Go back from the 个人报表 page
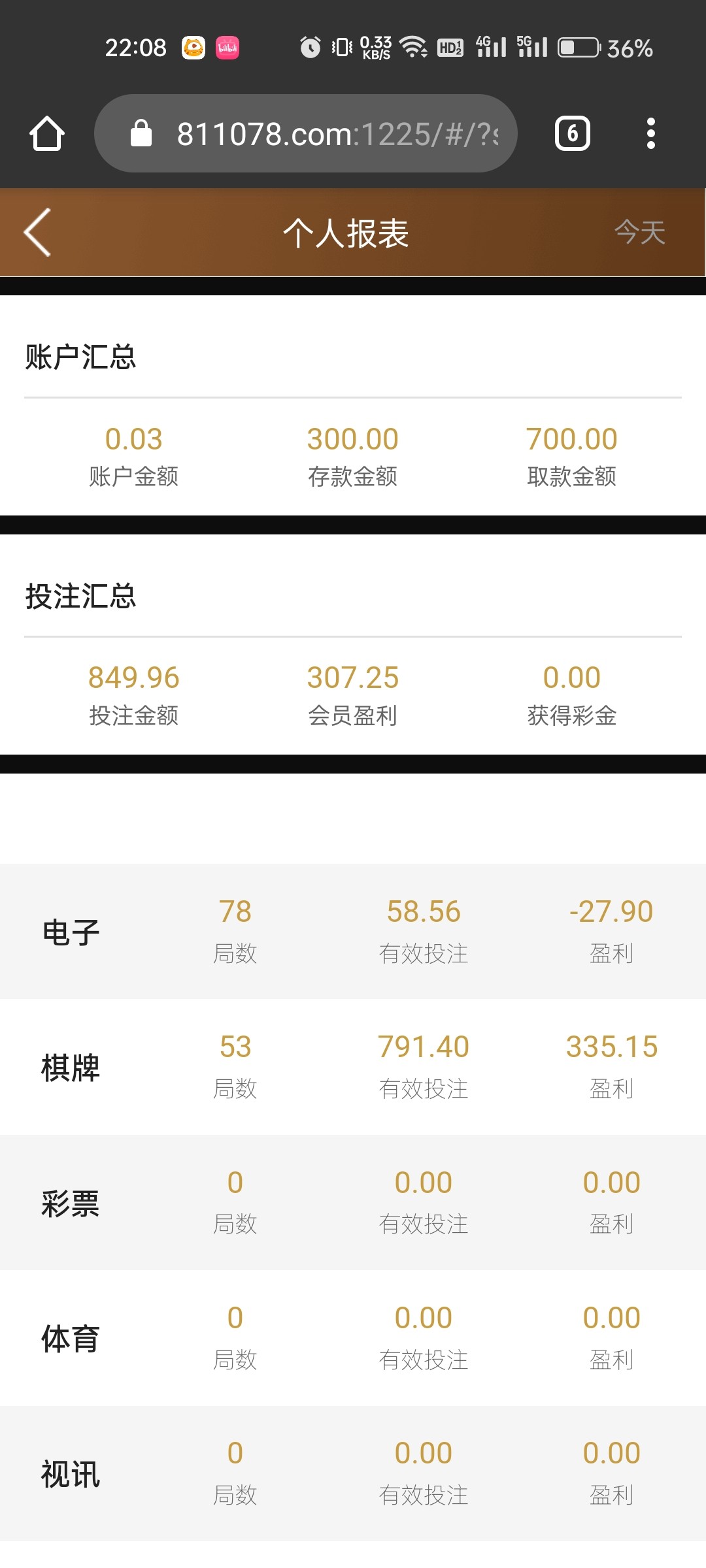 click(x=38, y=233)
